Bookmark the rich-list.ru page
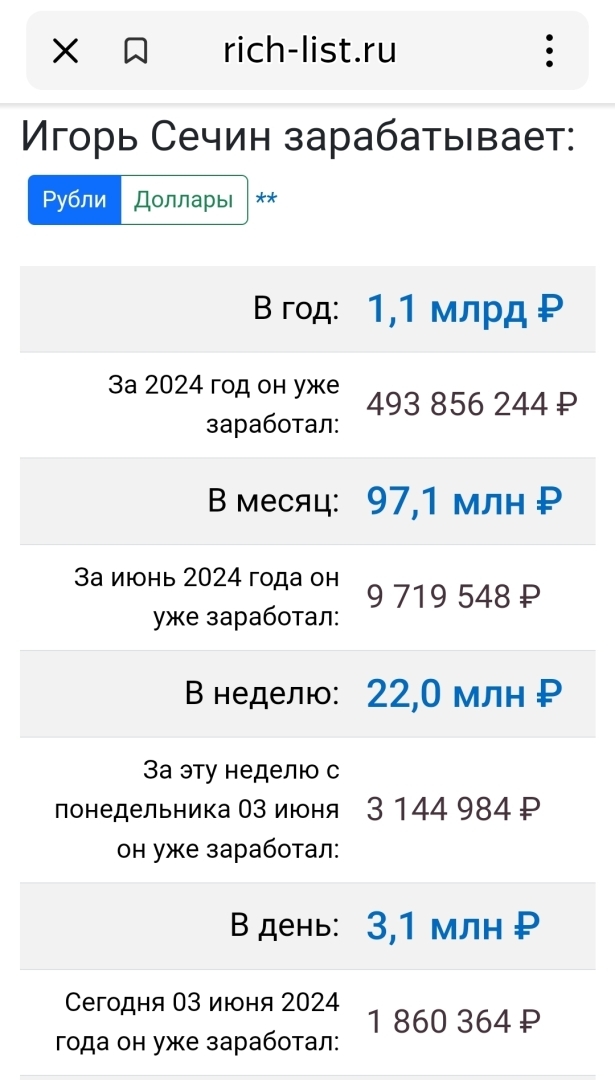615x1080 pixels. [135, 50]
